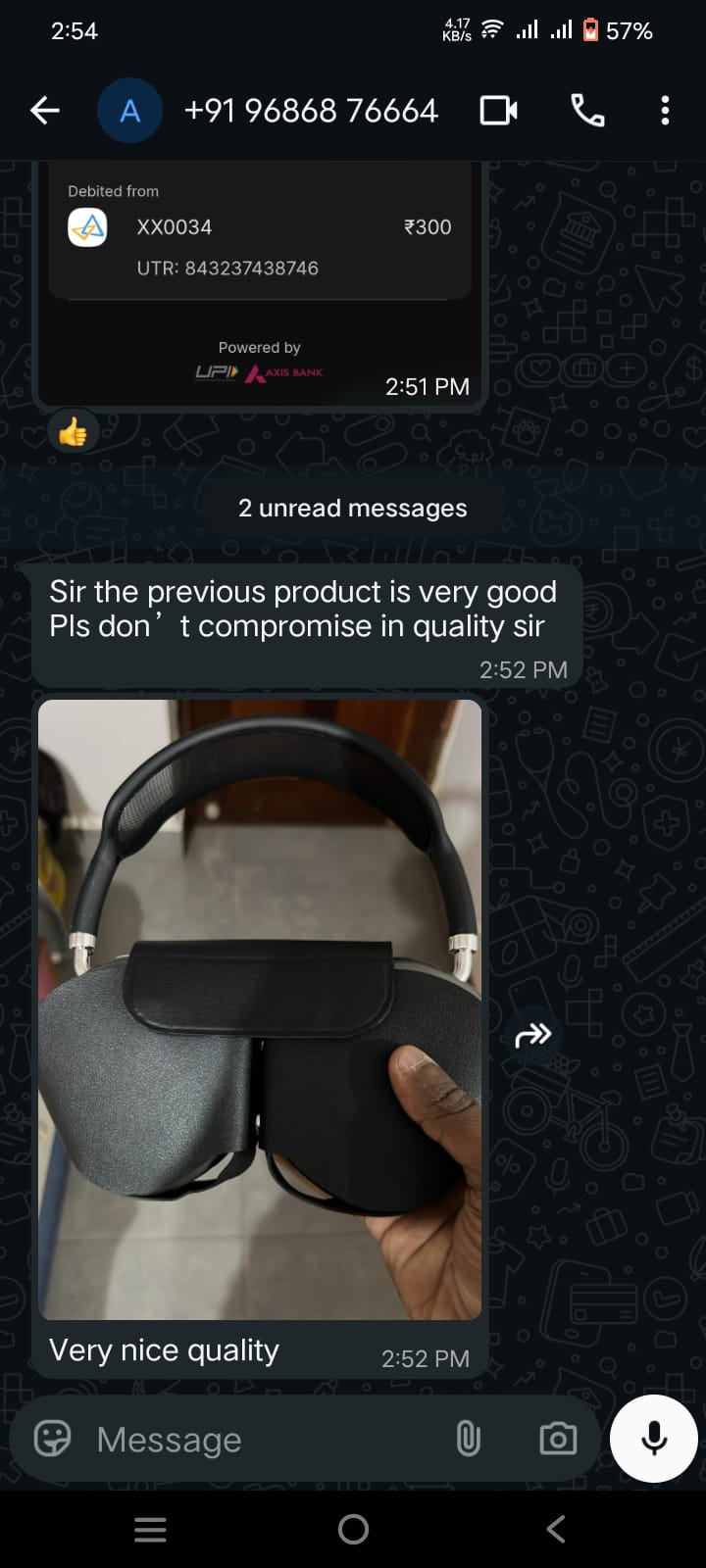This screenshot has width=706, height=1568.
Task: Forward the headphone photo
Action: [x=533, y=1035]
